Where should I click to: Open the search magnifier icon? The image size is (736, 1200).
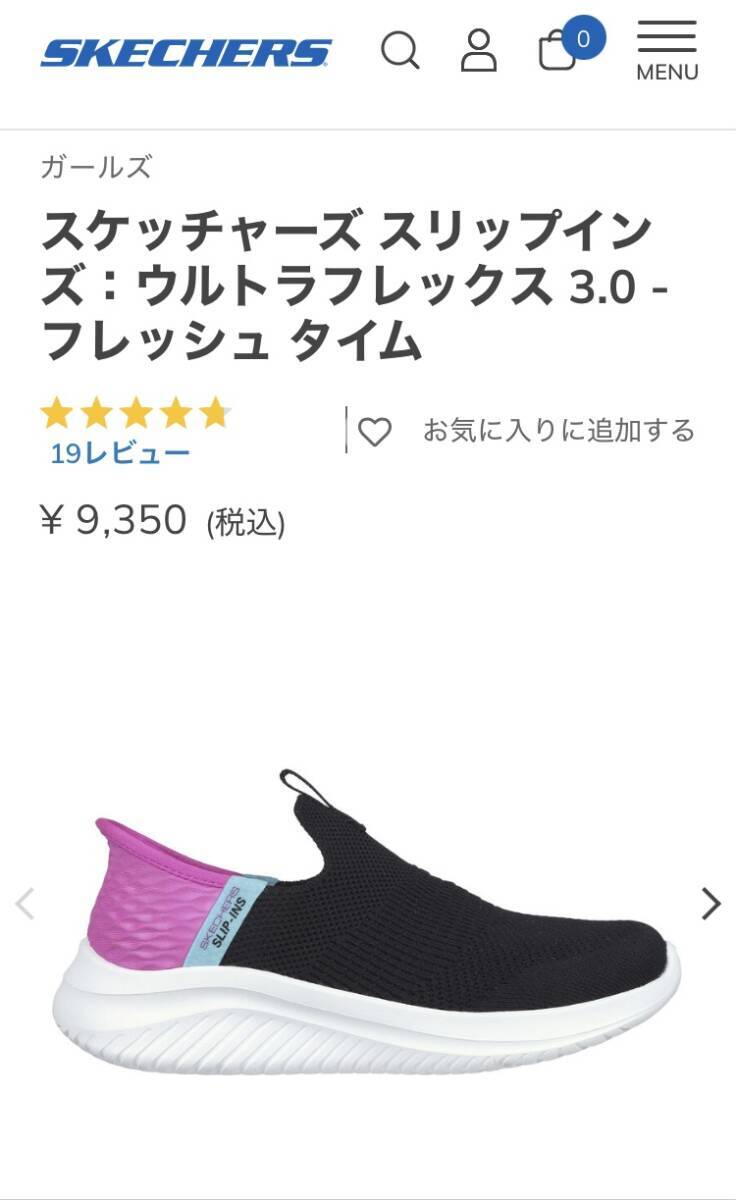click(400, 50)
